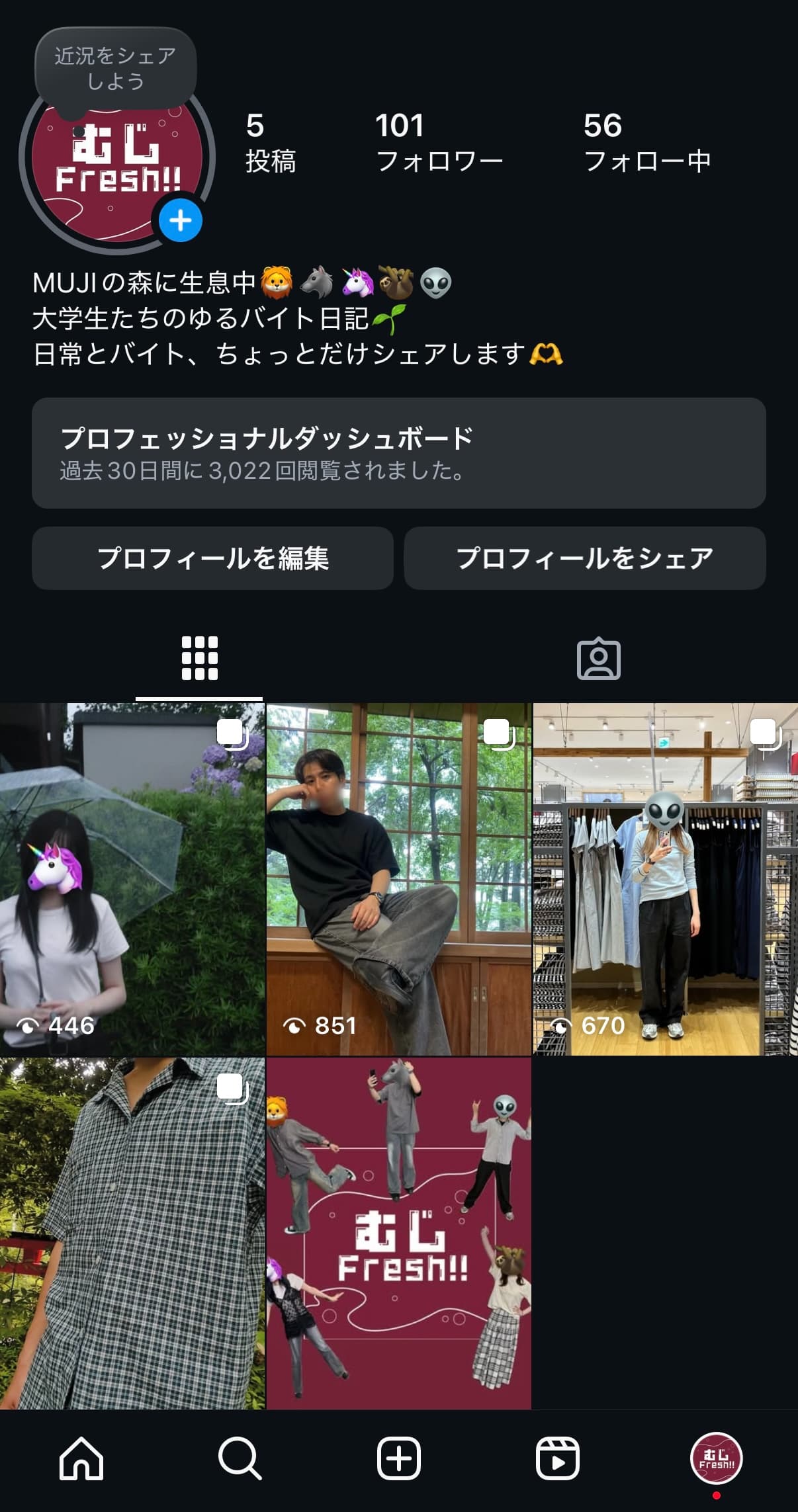798x1512 pixels.
Task: Open the post with 851 views
Action: (x=398, y=879)
